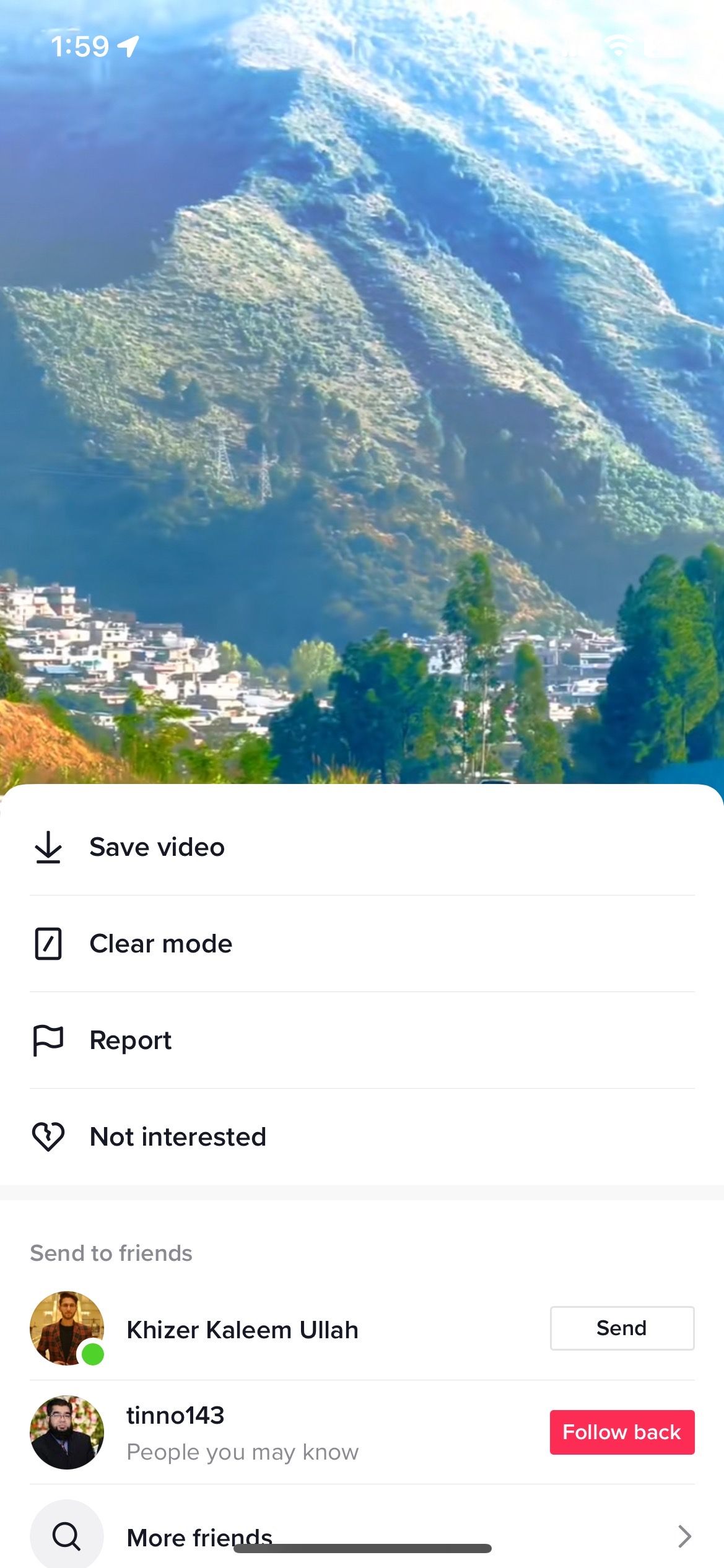Enable Clear mode

coord(160,944)
